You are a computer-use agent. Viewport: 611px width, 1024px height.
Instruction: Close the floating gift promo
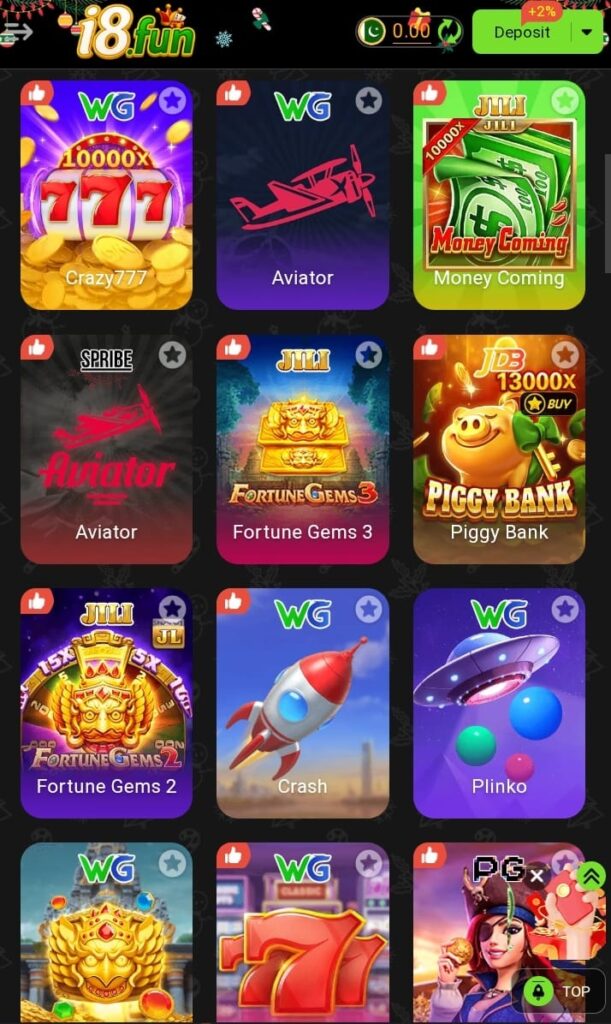(537, 877)
